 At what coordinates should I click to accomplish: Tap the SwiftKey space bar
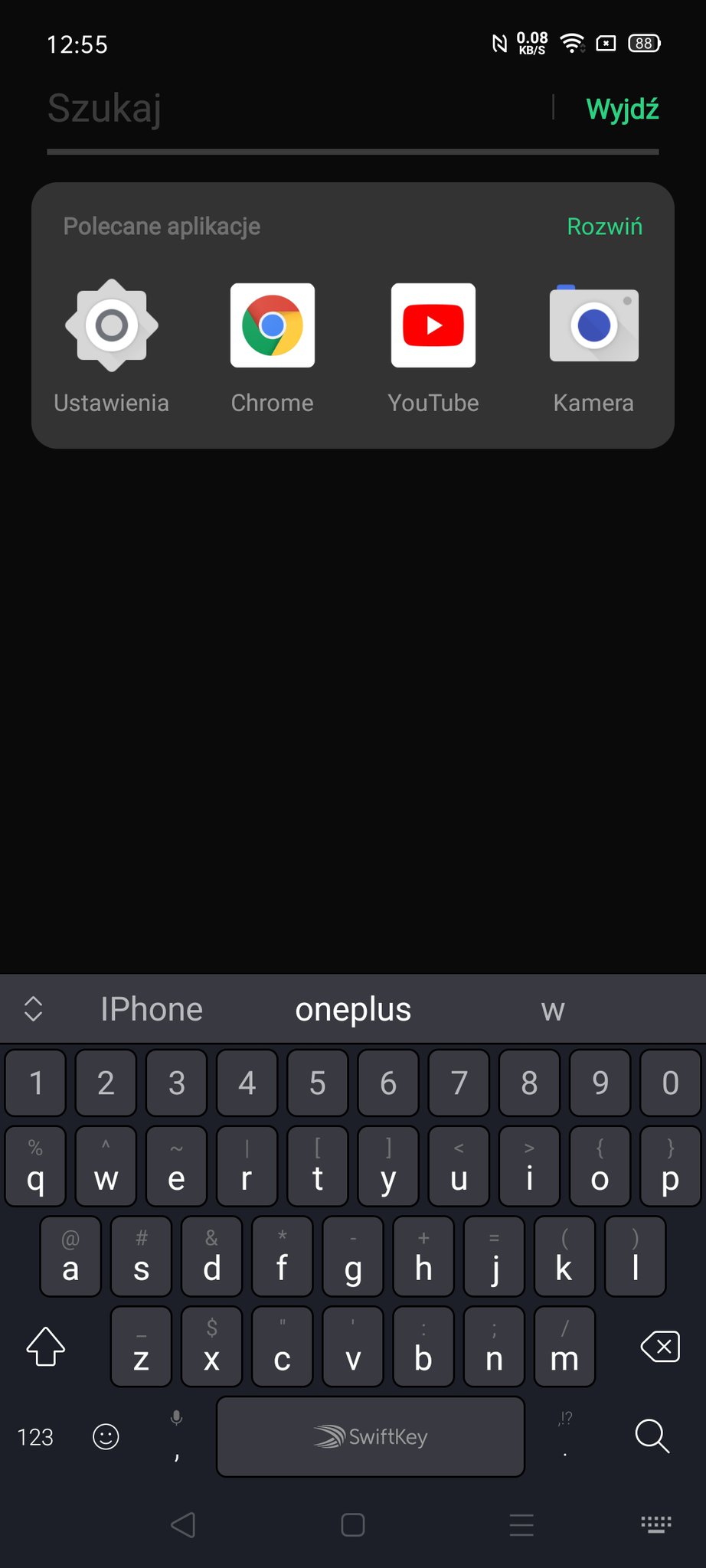pyautogui.click(x=371, y=1436)
